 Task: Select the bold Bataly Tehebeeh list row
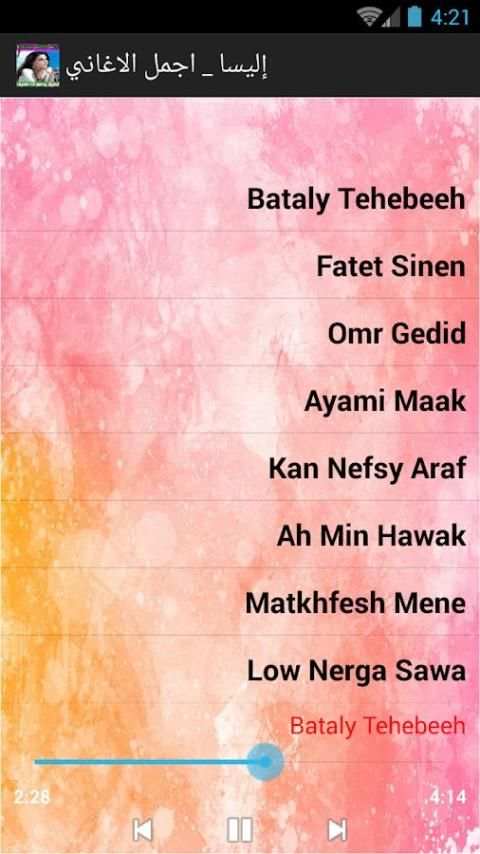click(240, 199)
